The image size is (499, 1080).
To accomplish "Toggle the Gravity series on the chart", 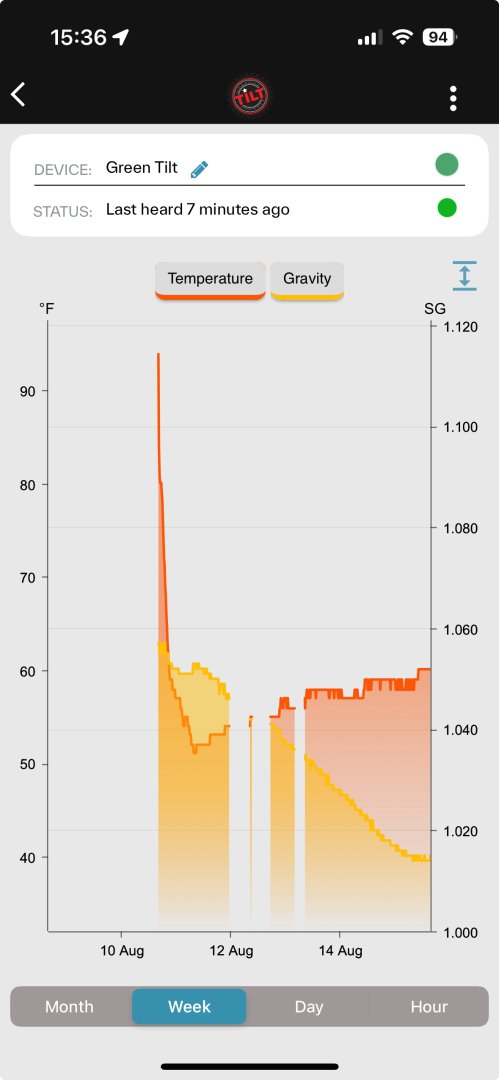I will 307,280.
